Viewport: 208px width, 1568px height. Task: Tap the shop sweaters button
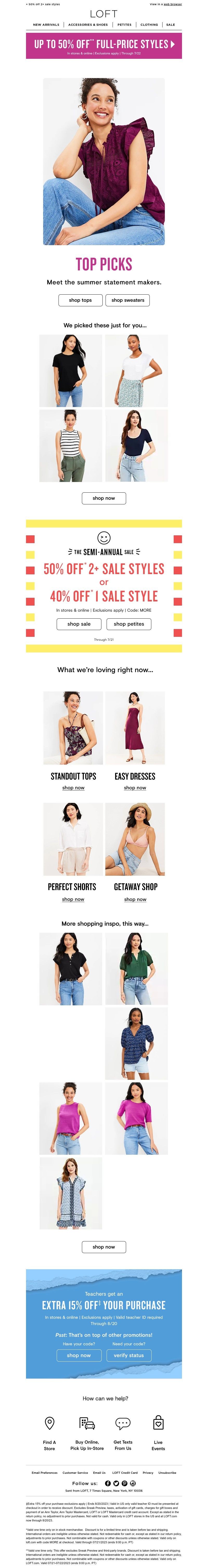pos(128,300)
